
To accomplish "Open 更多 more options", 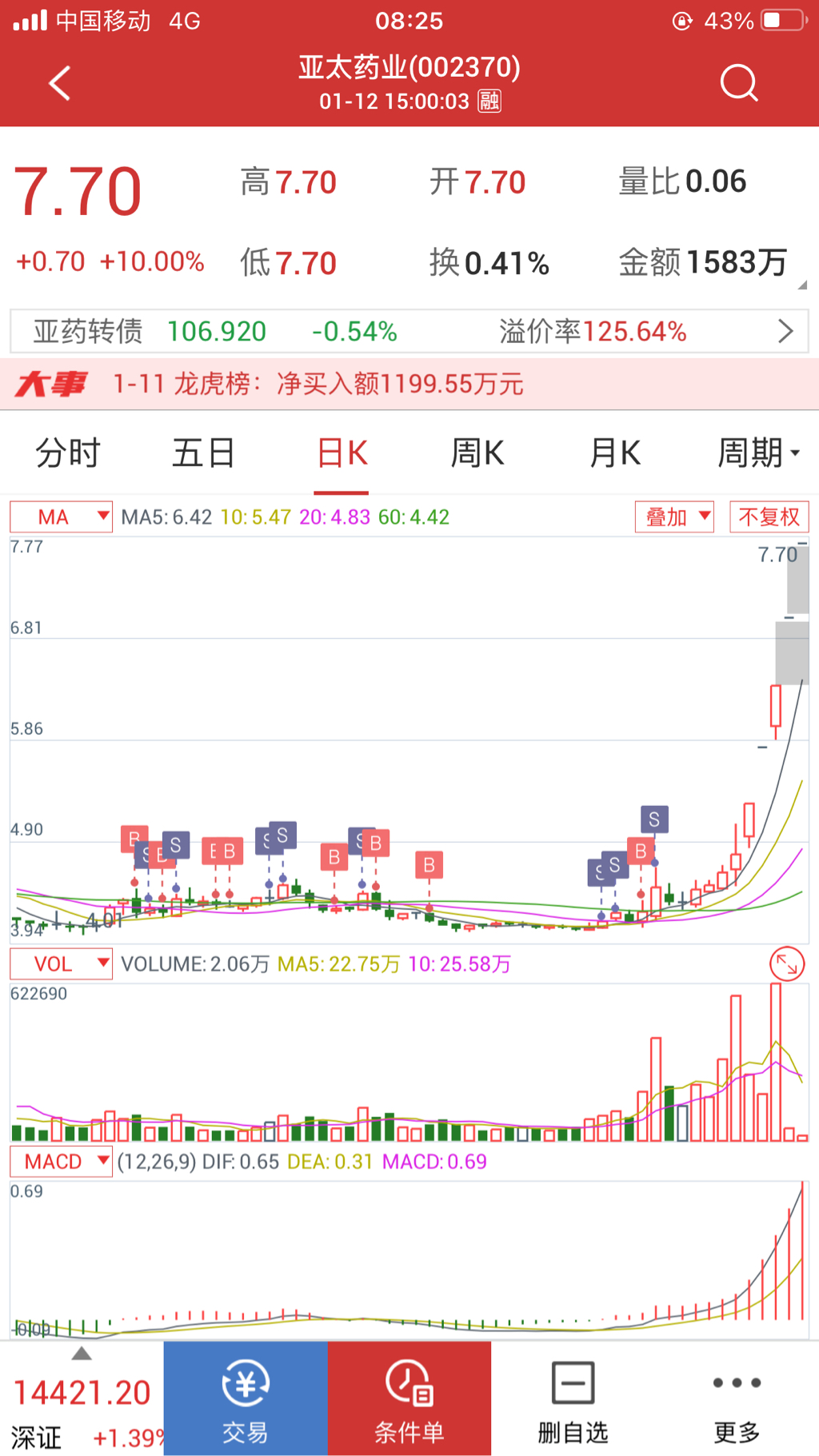I will click(x=737, y=1399).
